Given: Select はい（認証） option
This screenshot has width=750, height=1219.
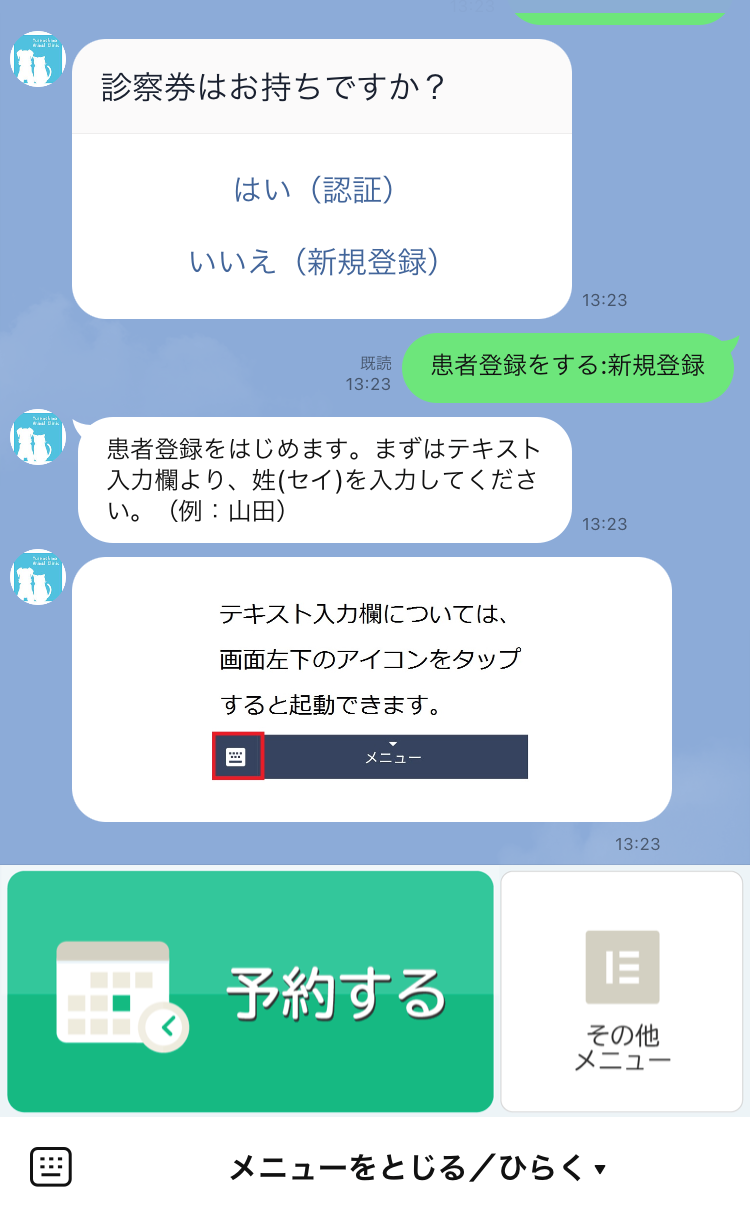Looking at the screenshot, I should click(314, 189).
